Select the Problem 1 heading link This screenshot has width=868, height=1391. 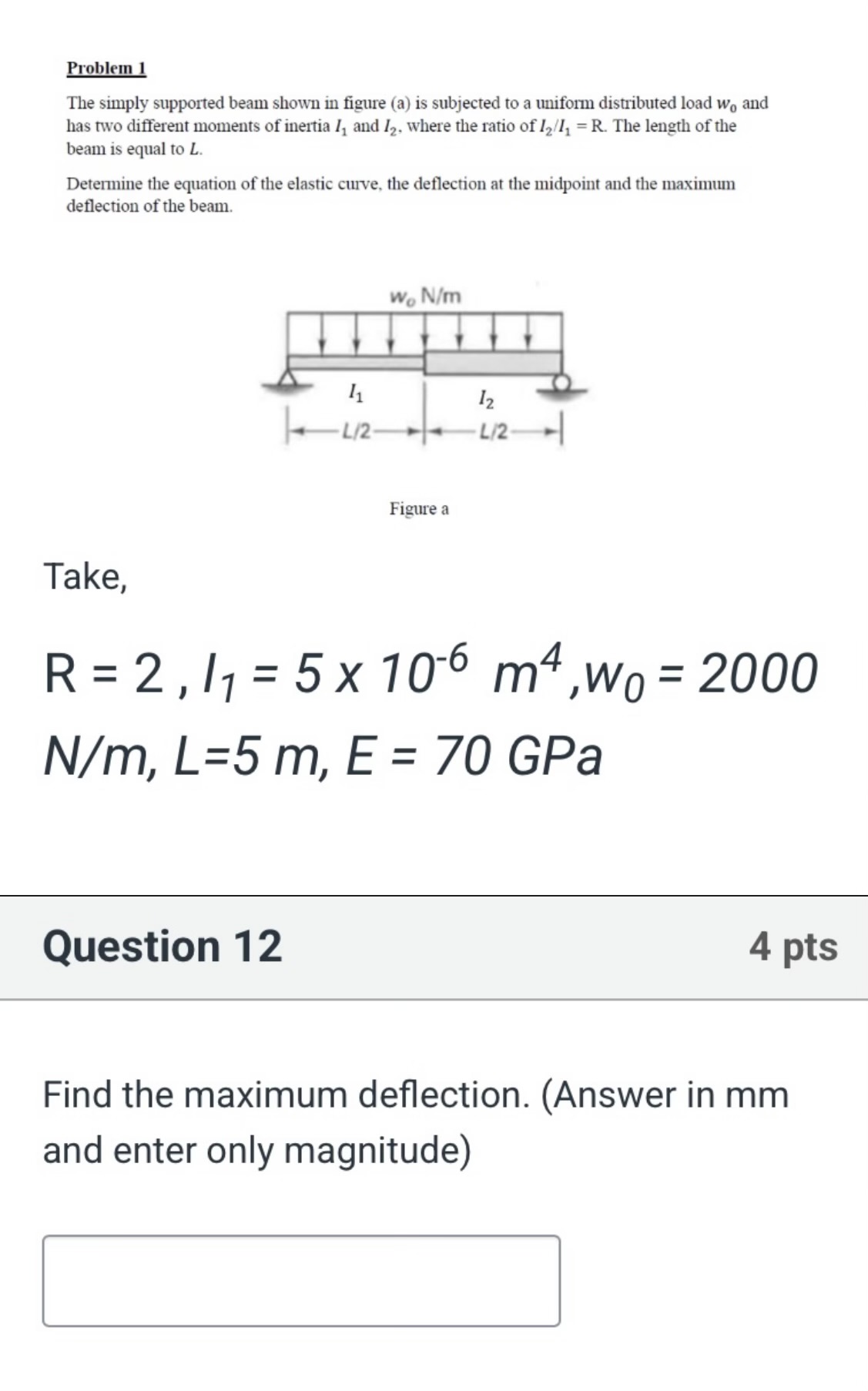click(106, 68)
